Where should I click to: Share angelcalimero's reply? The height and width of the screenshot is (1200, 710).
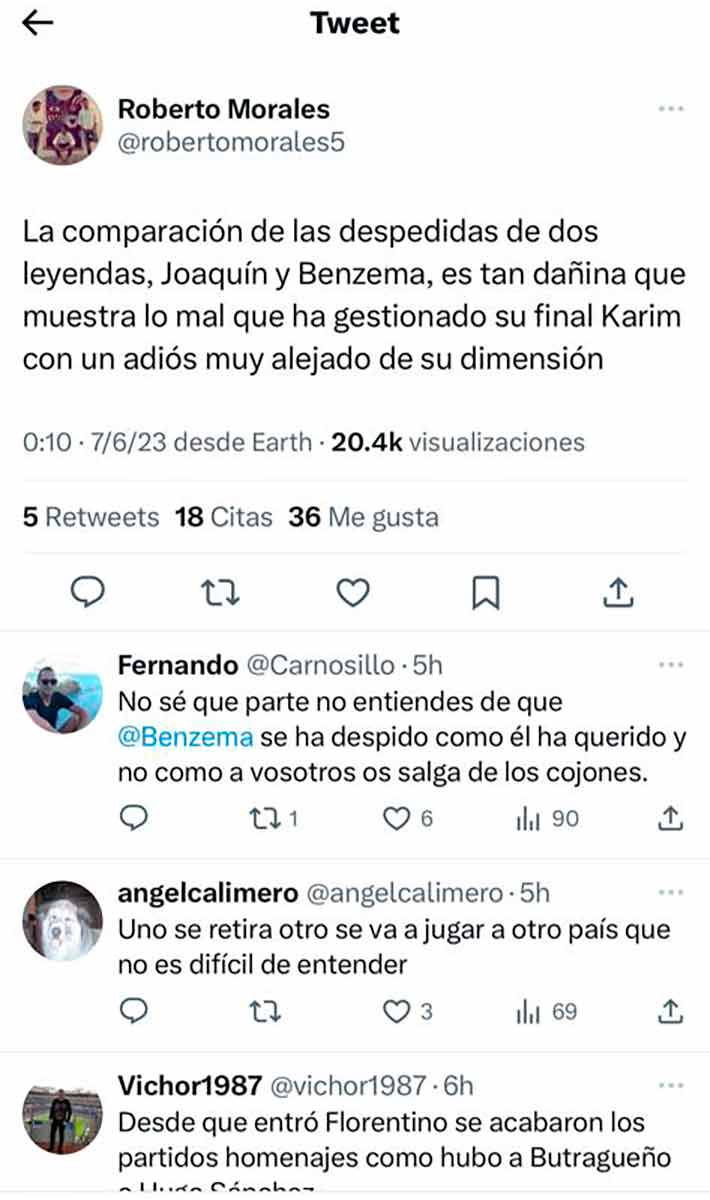coord(670,1012)
